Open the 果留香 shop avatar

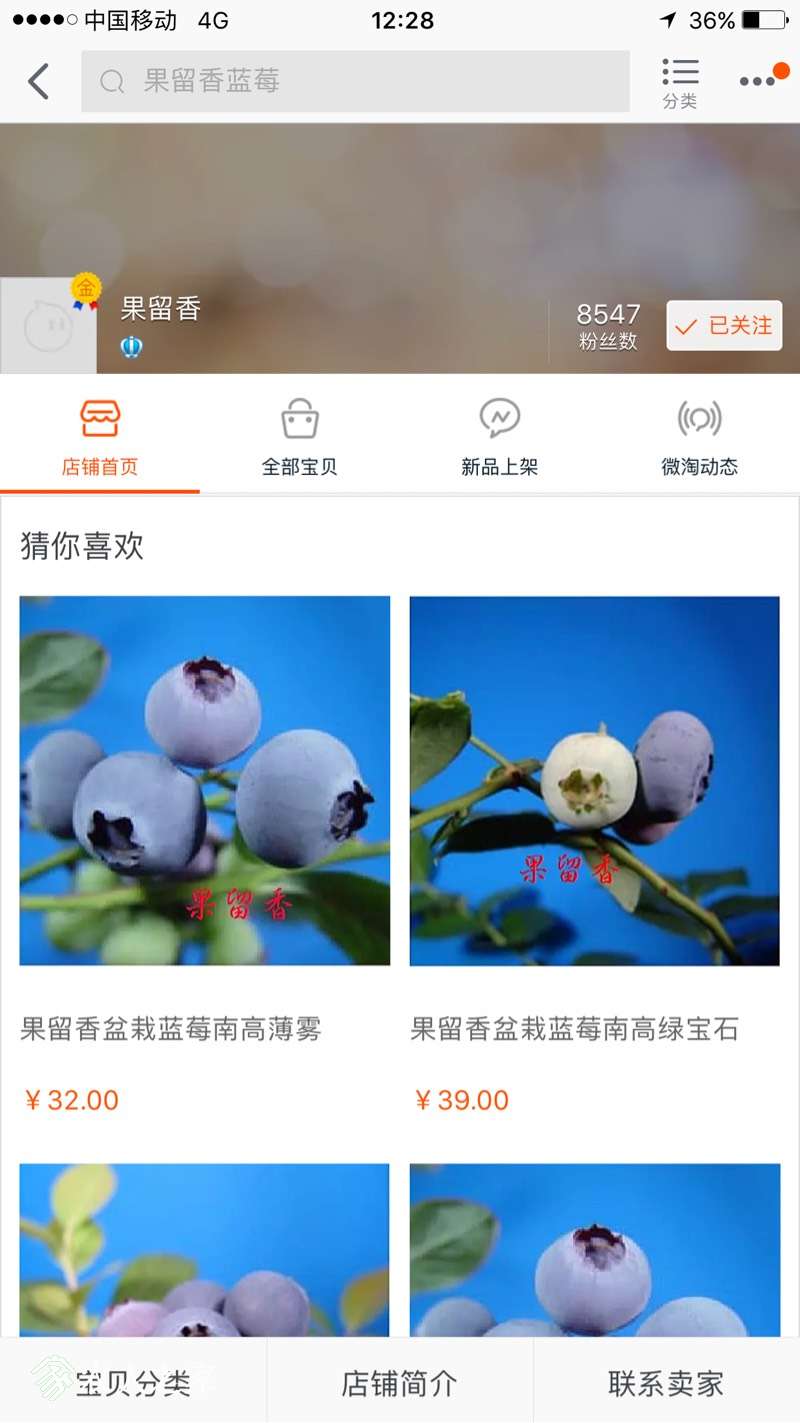click(48, 326)
